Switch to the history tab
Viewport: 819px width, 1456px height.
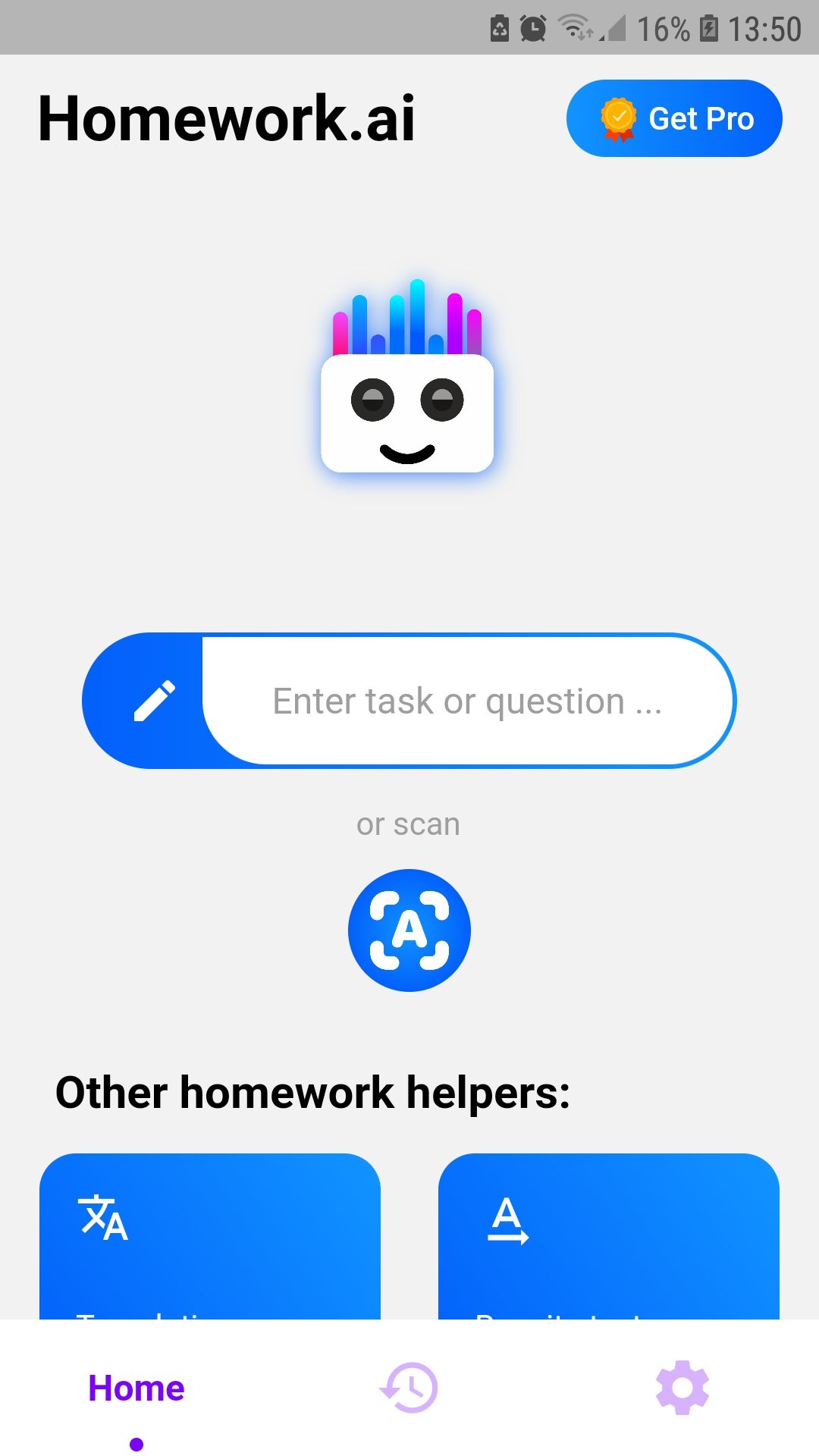pyautogui.click(x=409, y=1388)
